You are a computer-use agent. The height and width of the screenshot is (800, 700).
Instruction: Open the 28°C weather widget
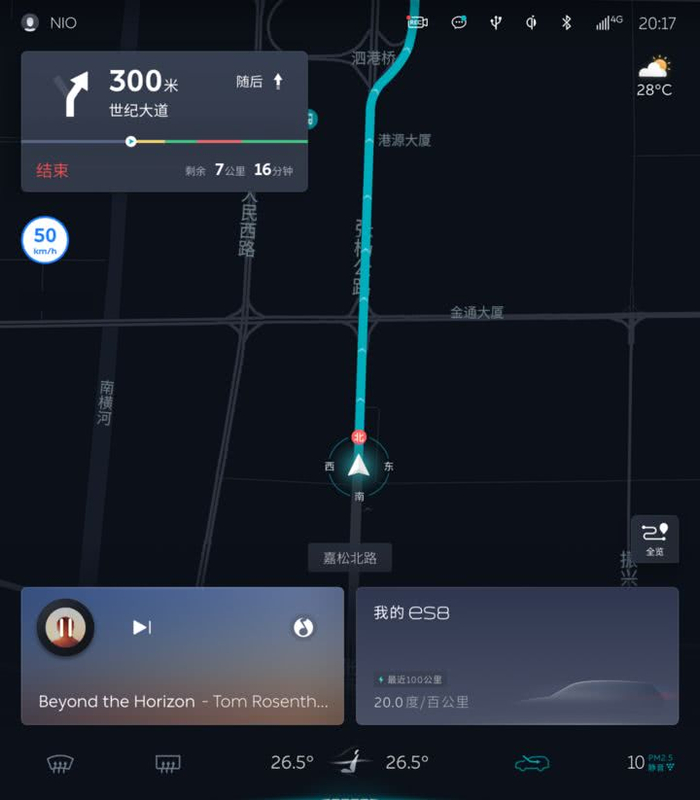[654, 77]
